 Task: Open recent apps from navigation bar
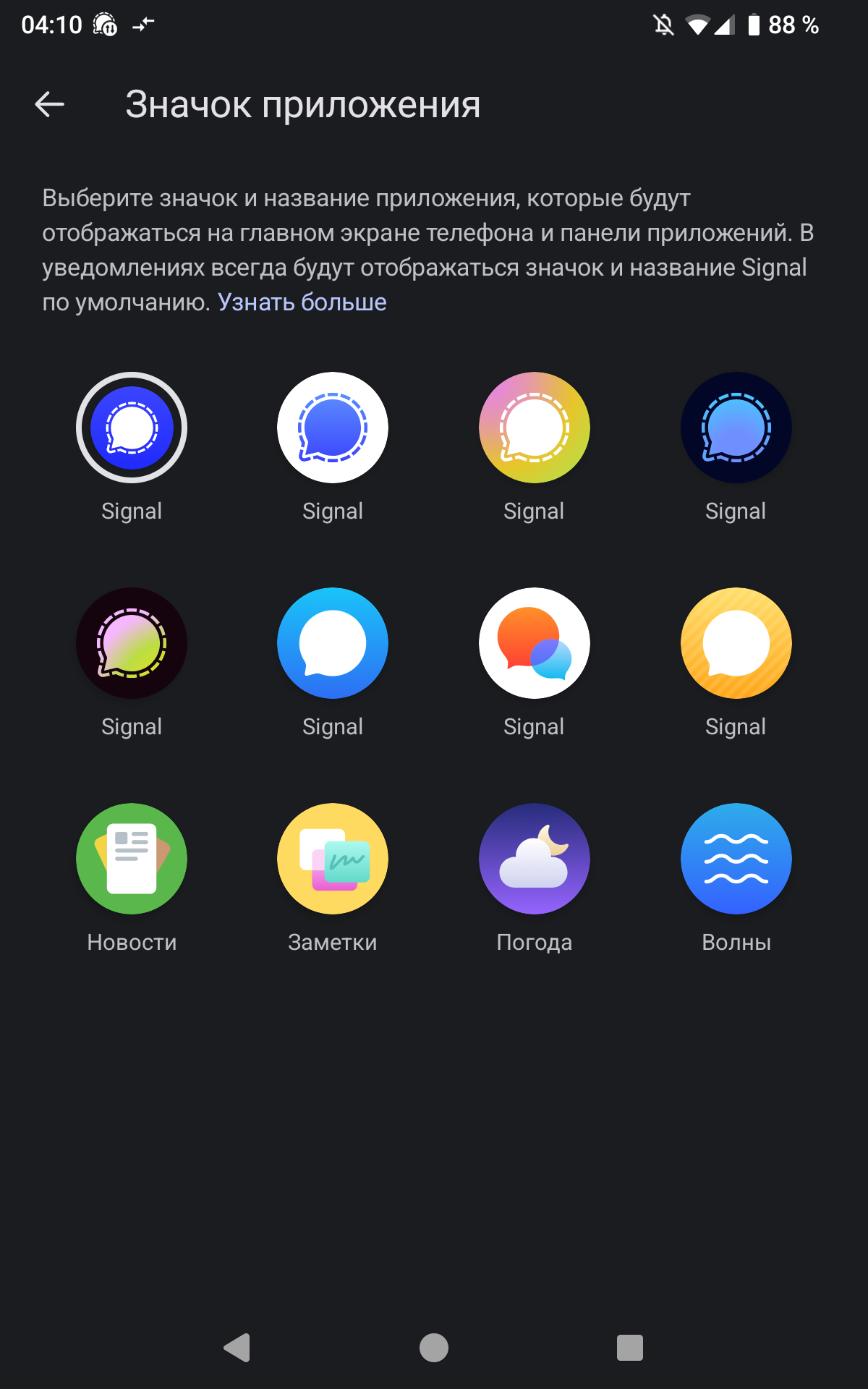coord(629,1348)
